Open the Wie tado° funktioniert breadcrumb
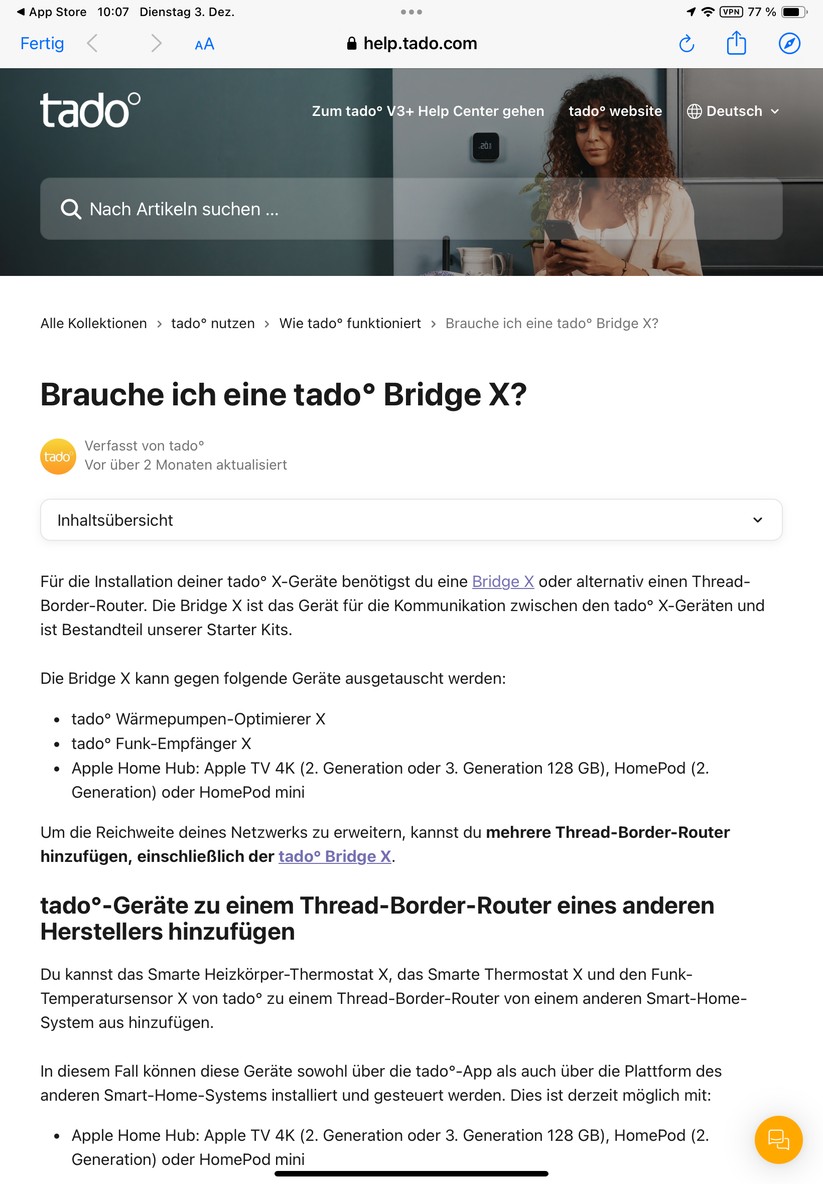823x1184 pixels. tap(349, 323)
